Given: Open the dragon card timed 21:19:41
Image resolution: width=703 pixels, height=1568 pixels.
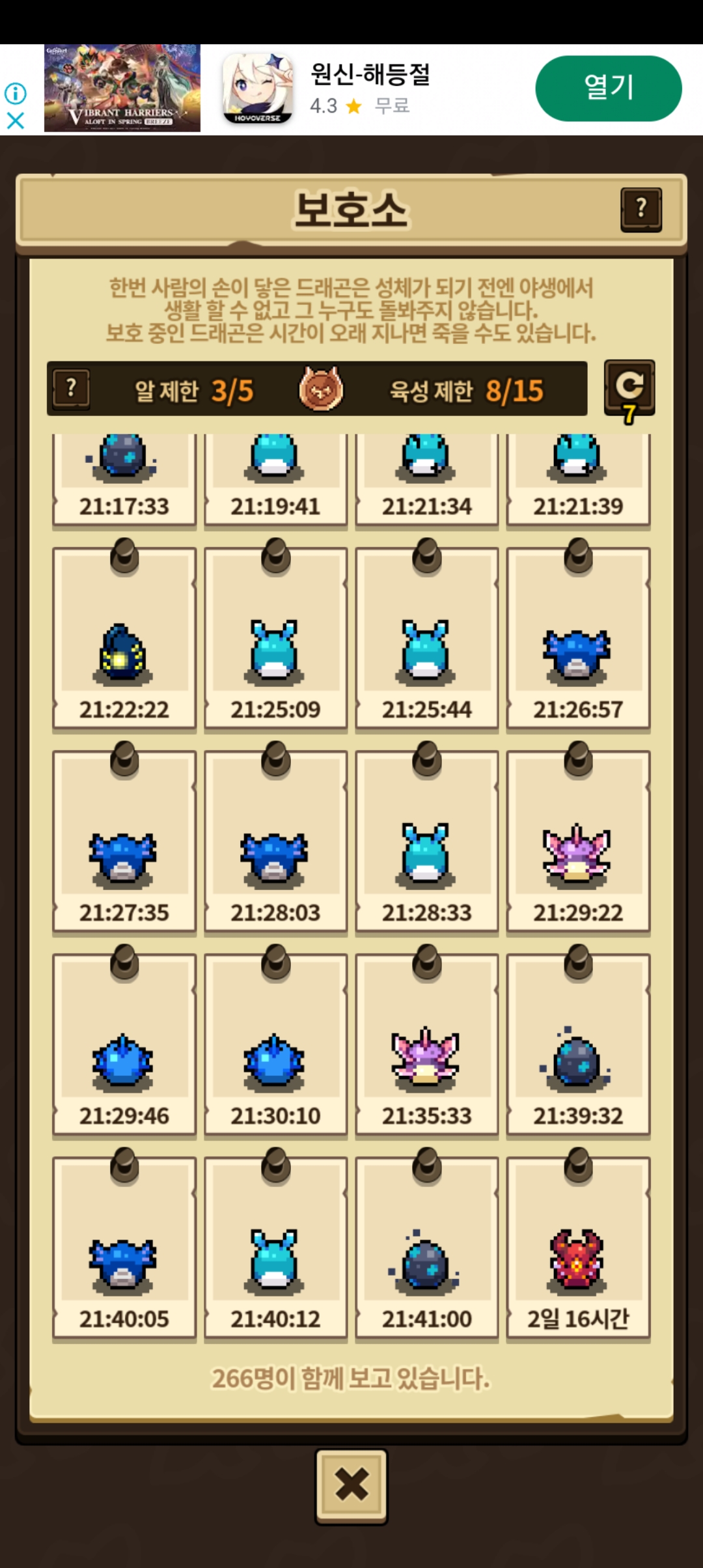Looking at the screenshot, I should point(275,479).
